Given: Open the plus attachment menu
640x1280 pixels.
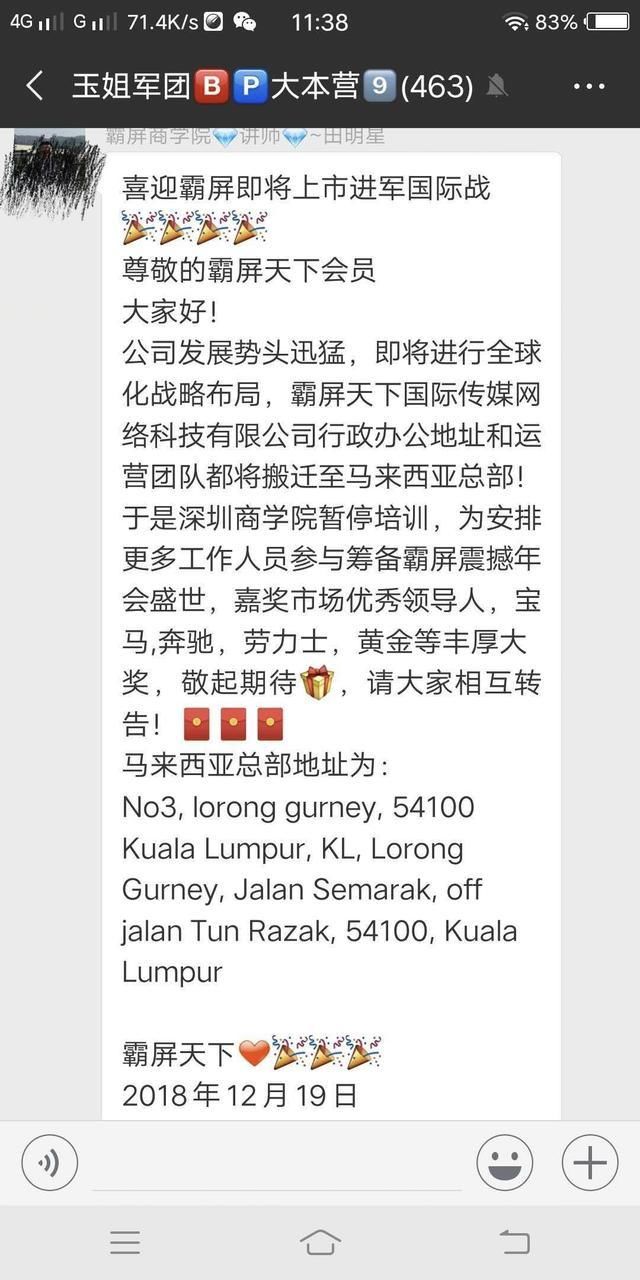Looking at the screenshot, I should click(589, 1164).
